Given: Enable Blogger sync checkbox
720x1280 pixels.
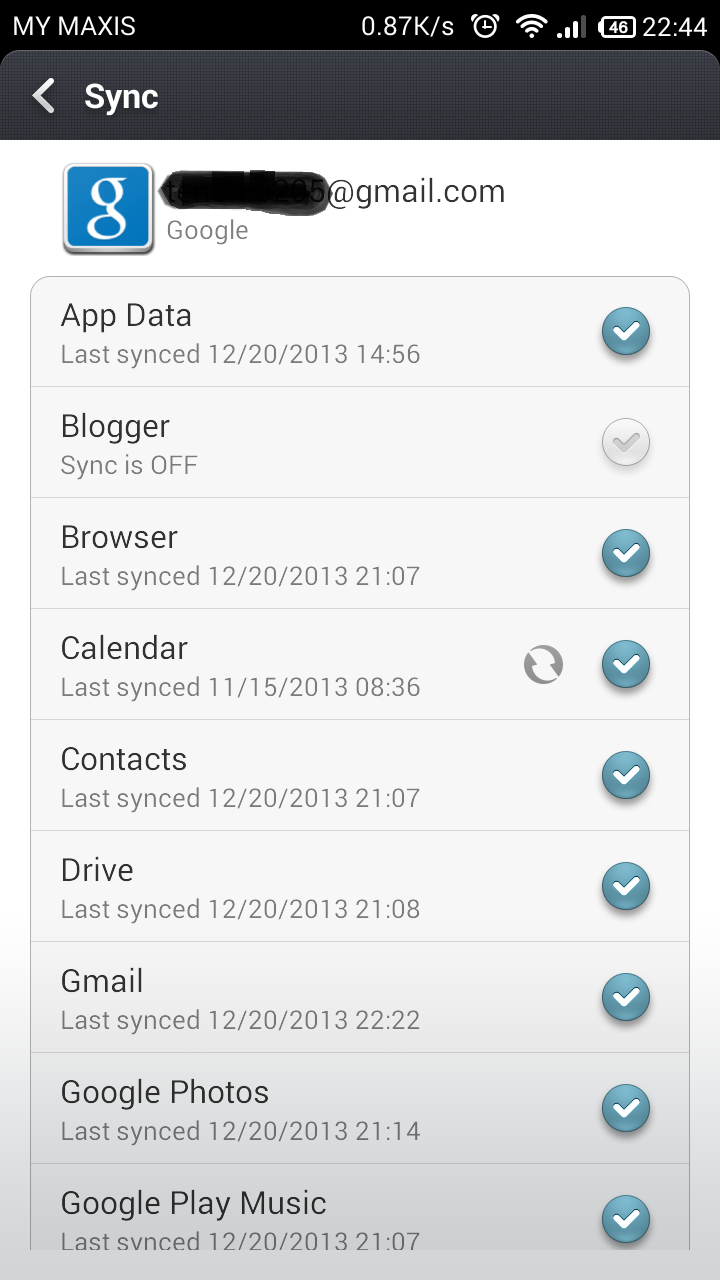Looking at the screenshot, I should tap(626, 443).
